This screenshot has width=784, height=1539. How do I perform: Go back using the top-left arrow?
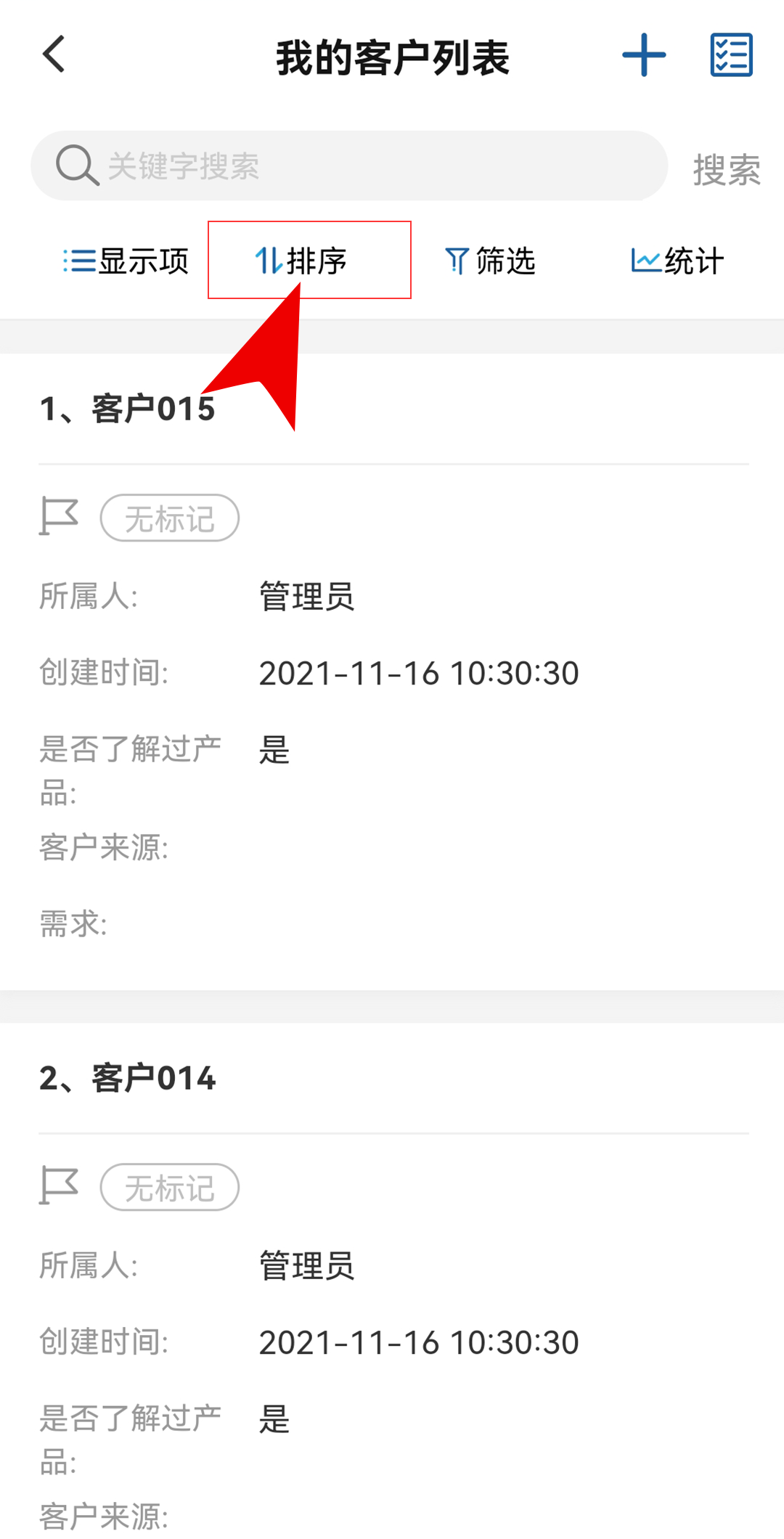pos(54,54)
